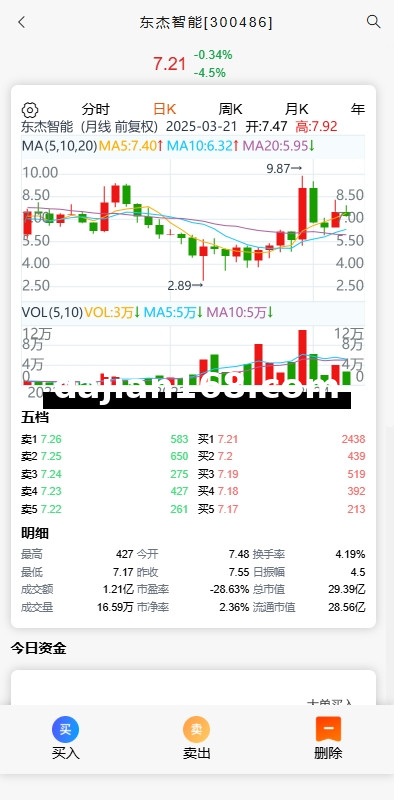This screenshot has height=800, width=394.
Task: Switch to the 周K chart tab
Action: click(x=231, y=109)
